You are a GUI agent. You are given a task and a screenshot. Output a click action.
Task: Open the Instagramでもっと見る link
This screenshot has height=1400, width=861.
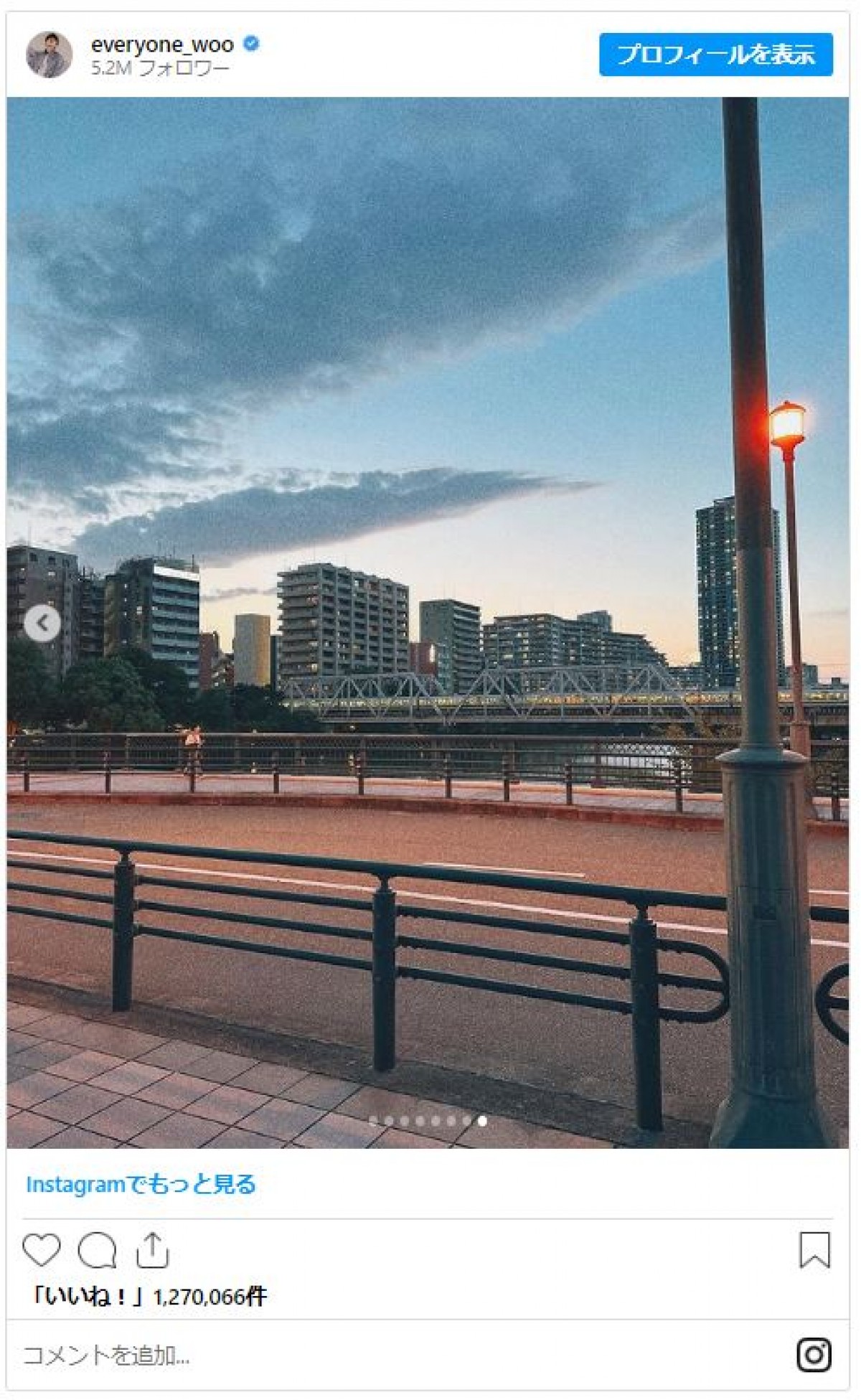click(141, 1184)
